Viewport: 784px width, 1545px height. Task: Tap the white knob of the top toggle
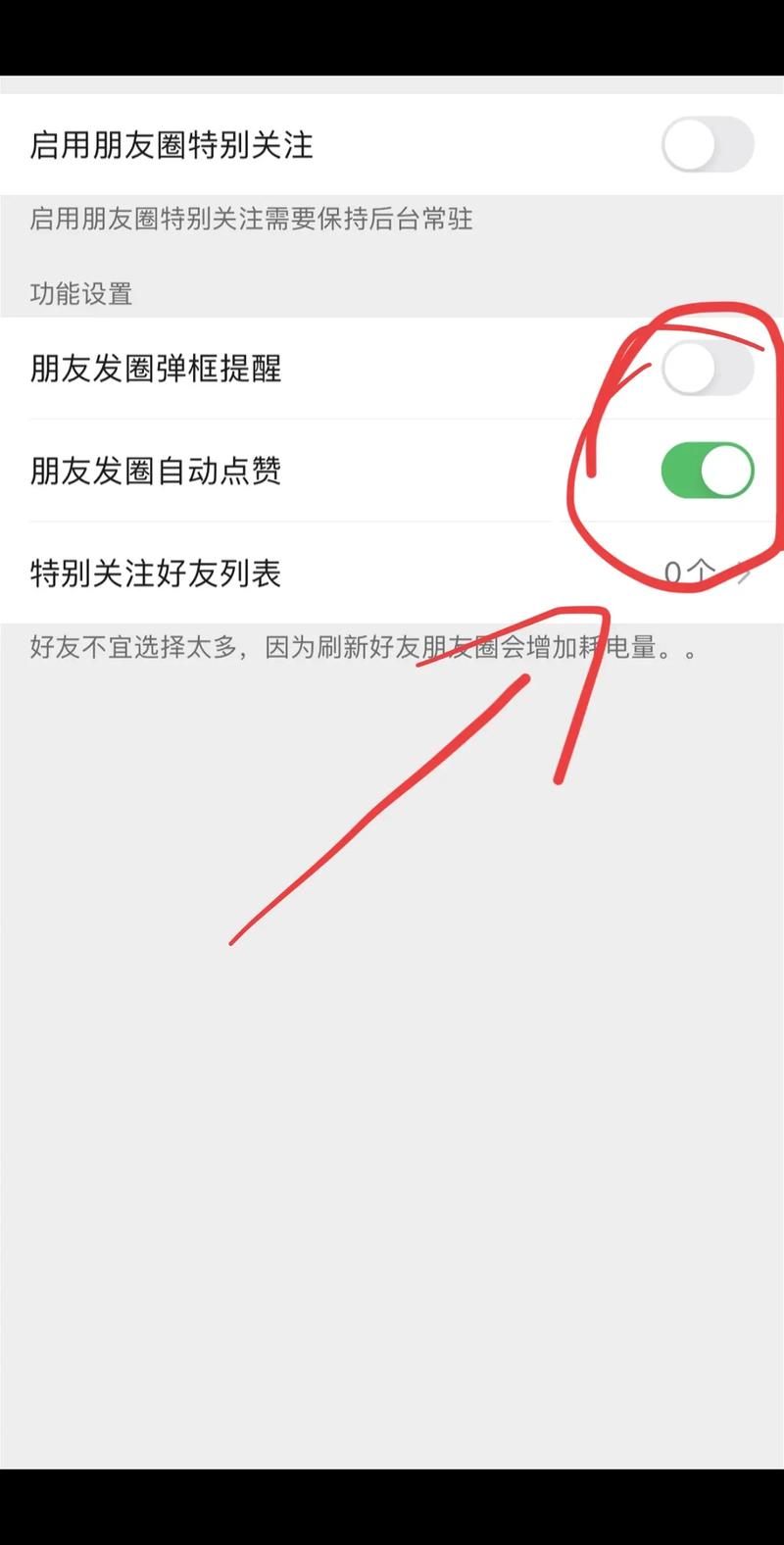pos(689,143)
